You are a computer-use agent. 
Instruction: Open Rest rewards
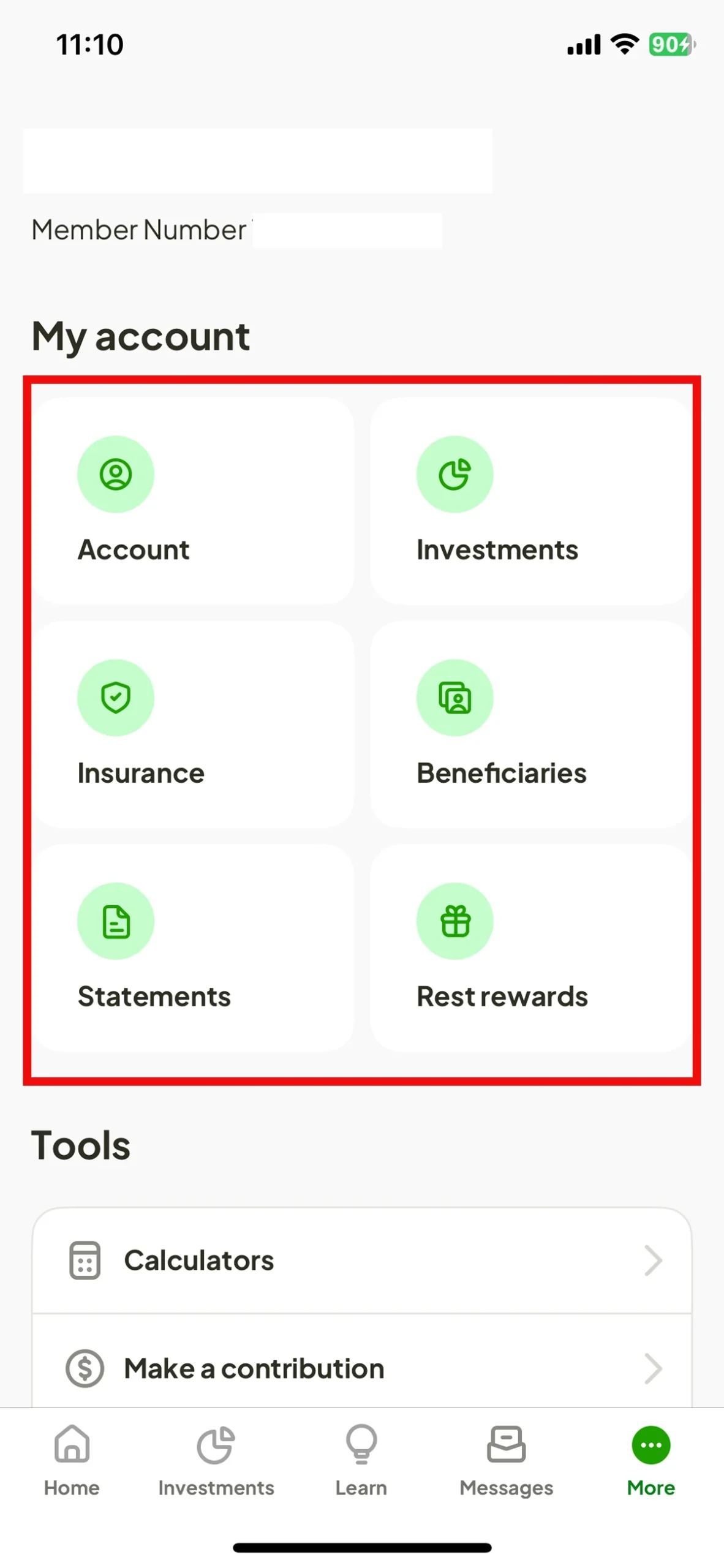tap(530, 948)
